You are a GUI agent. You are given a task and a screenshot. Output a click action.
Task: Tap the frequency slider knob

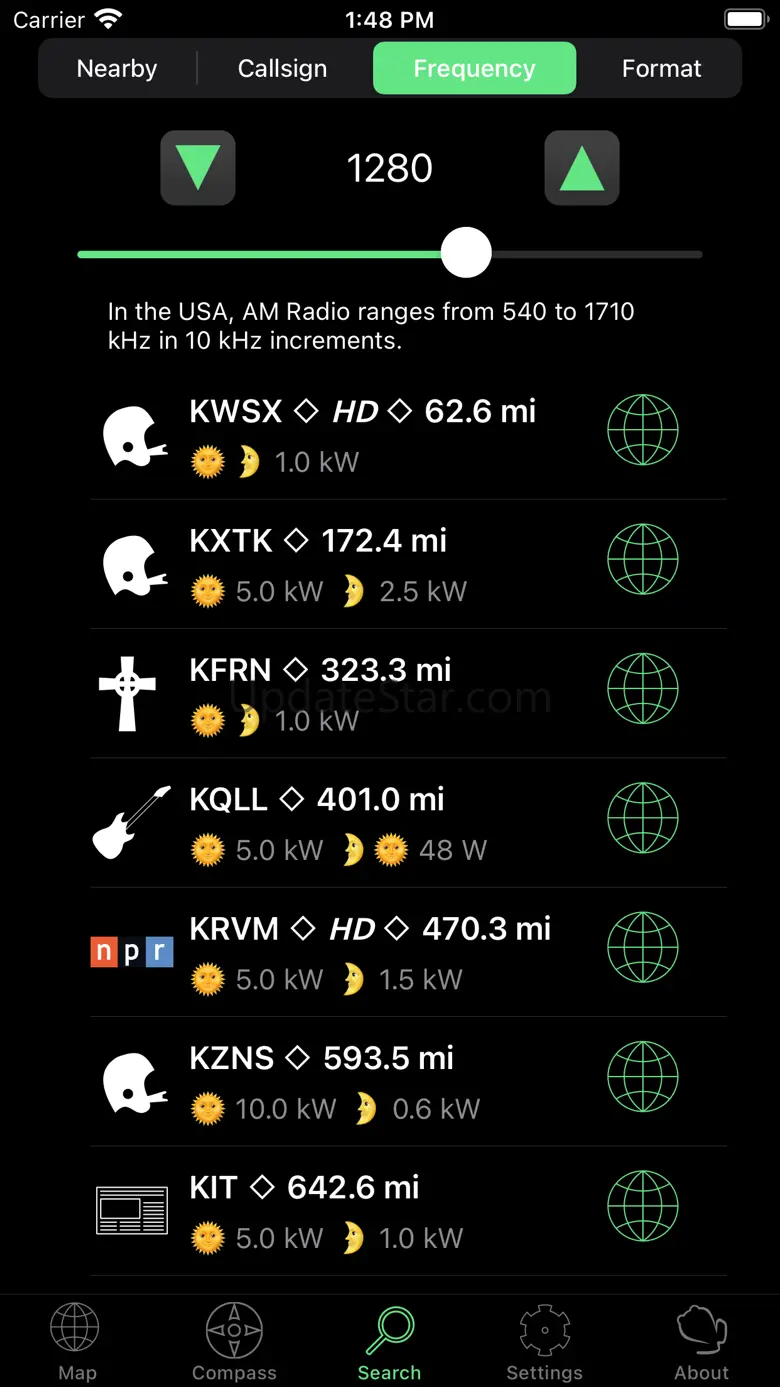point(466,253)
